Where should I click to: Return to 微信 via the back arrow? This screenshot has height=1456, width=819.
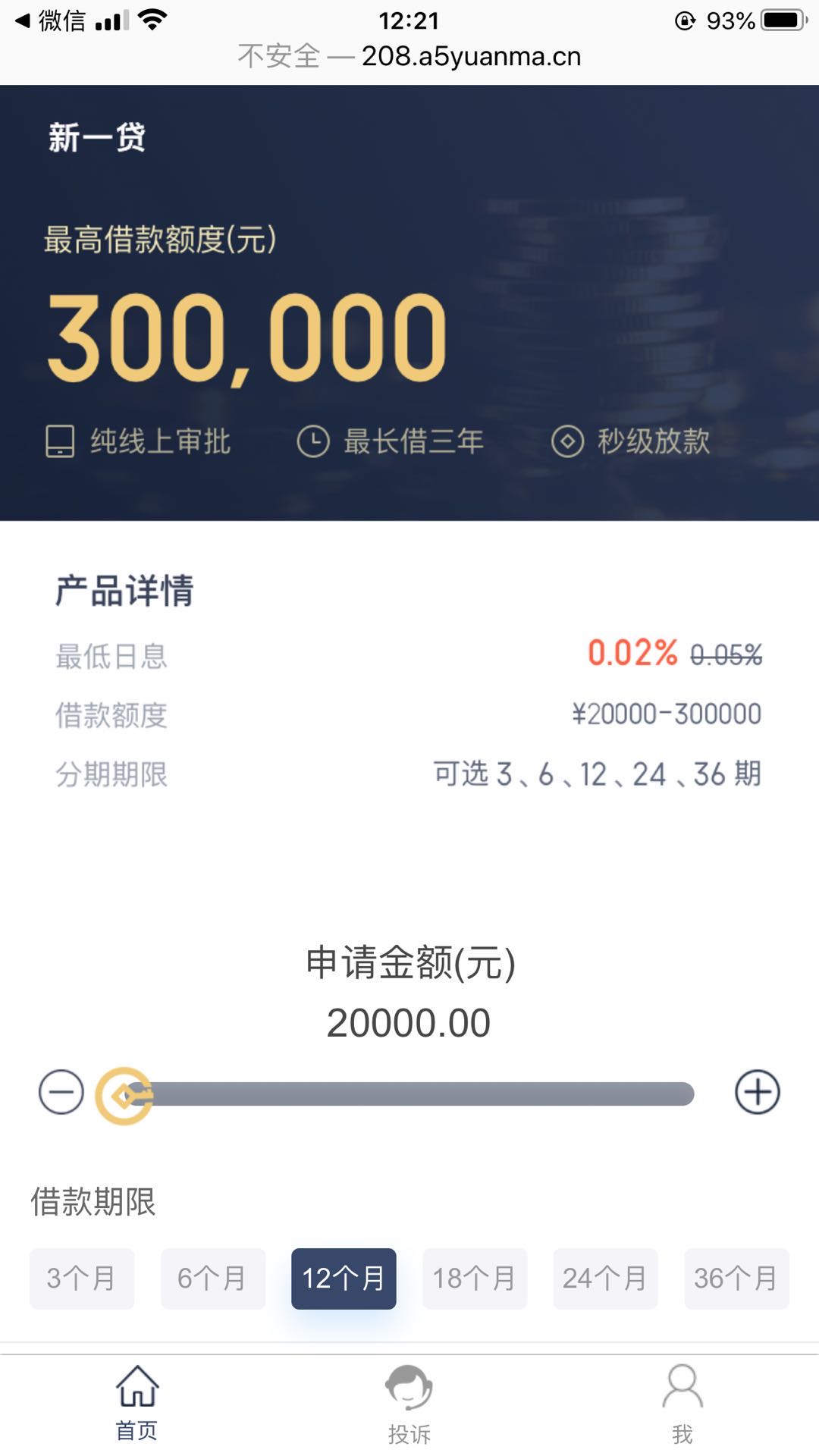50,20
